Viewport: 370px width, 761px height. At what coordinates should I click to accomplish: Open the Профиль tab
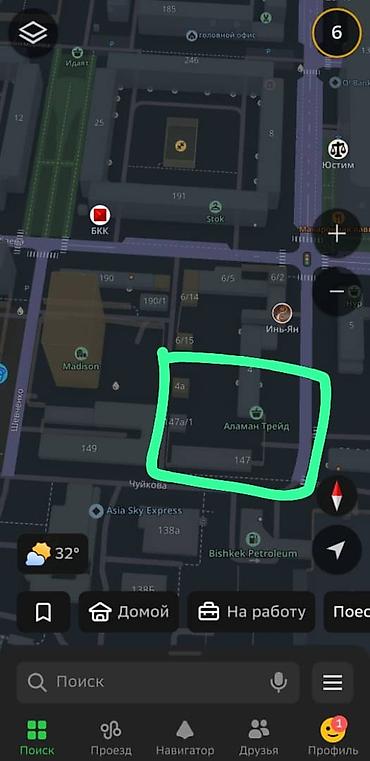pyautogui.click(x=333, y=738)
